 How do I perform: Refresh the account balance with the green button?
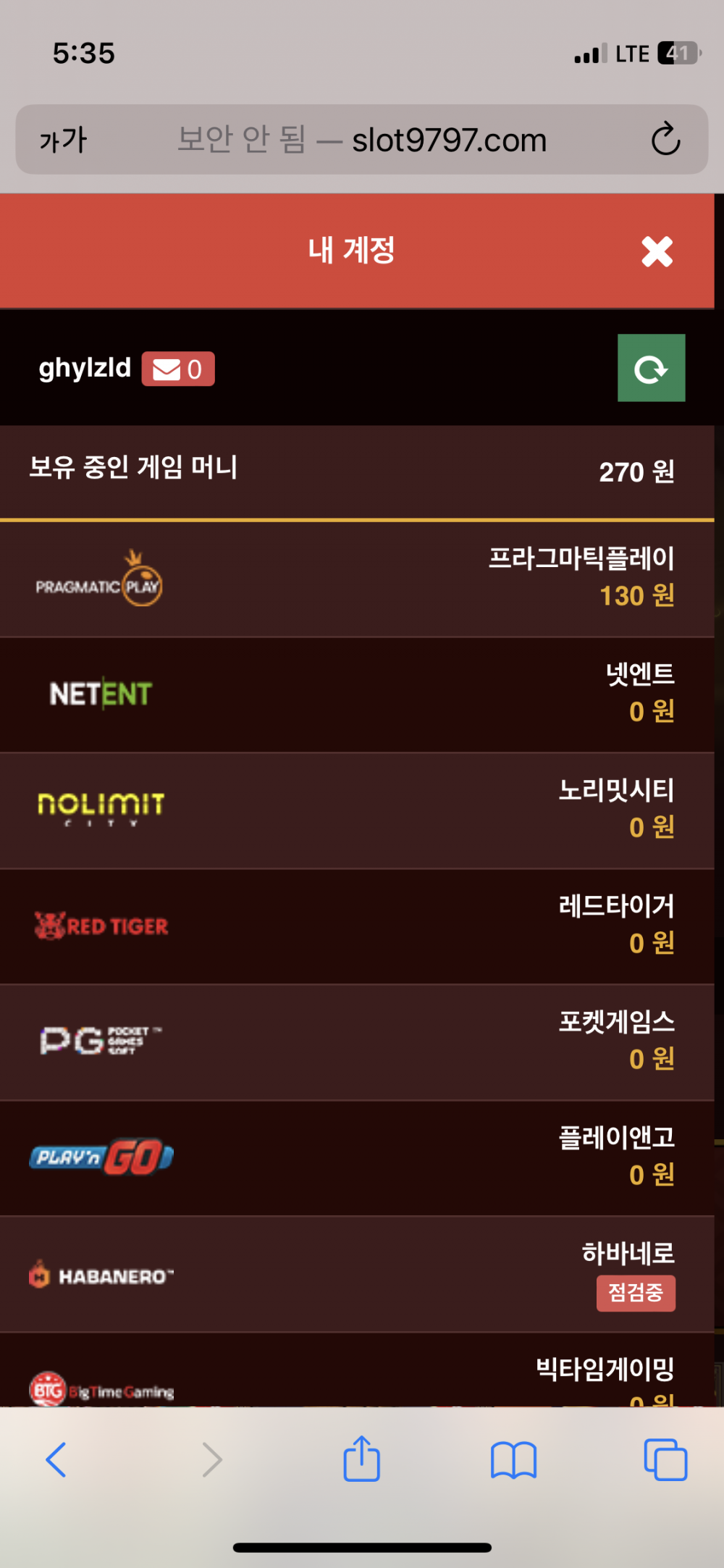pos(651,368)
